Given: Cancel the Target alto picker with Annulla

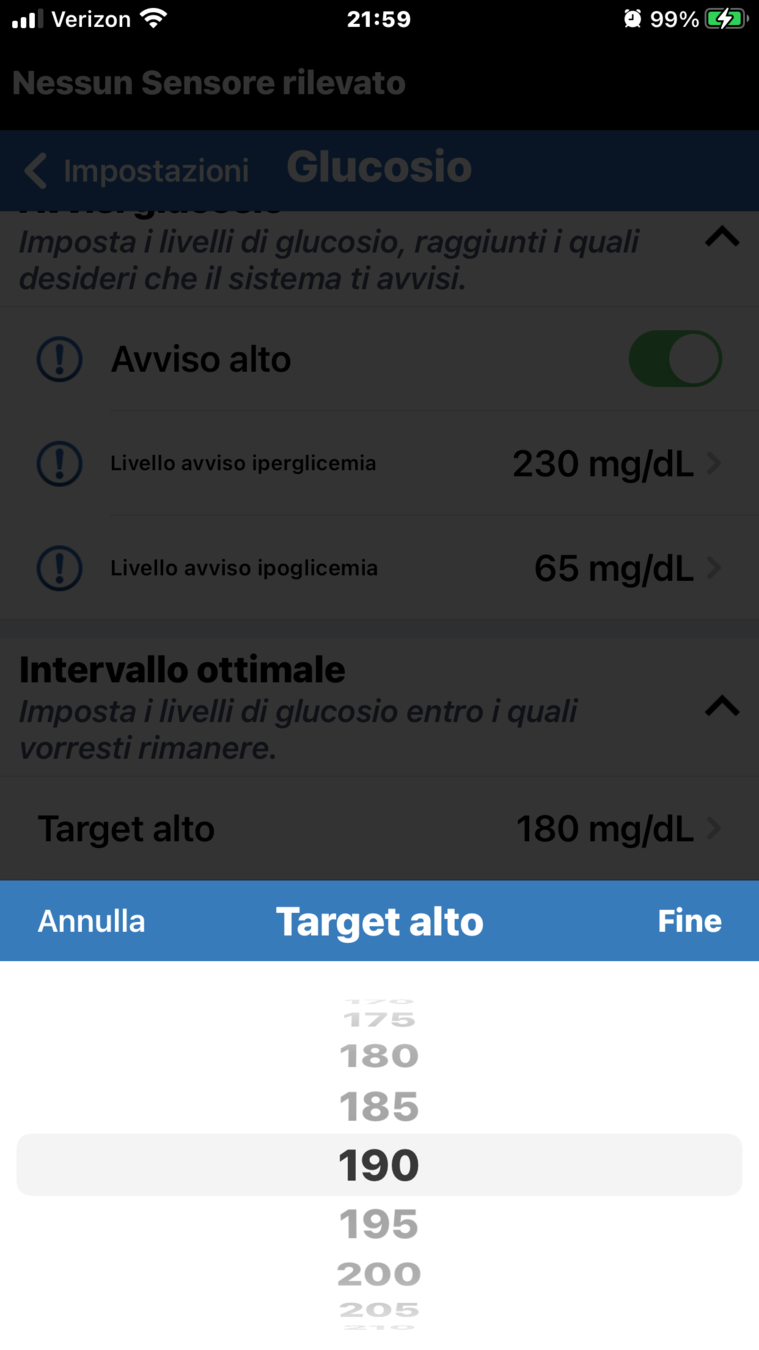Looking at the screenshot, I should click(91, 921).
